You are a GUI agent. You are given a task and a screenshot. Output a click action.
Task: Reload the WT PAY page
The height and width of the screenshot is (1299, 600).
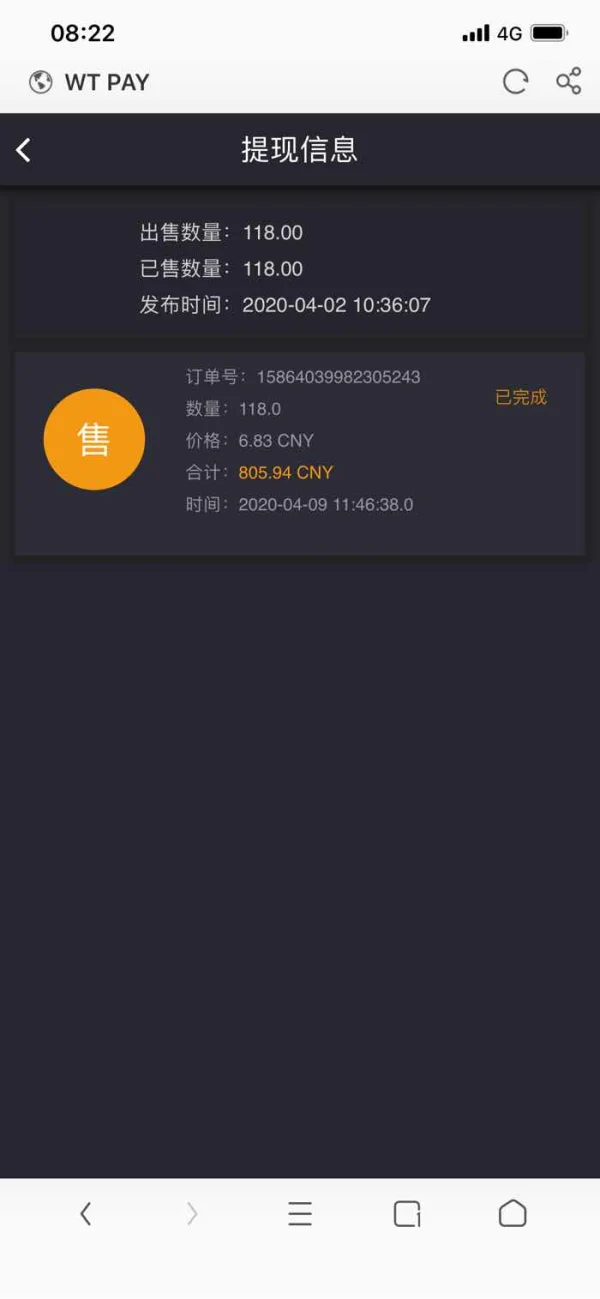click(x=515, y=82)
